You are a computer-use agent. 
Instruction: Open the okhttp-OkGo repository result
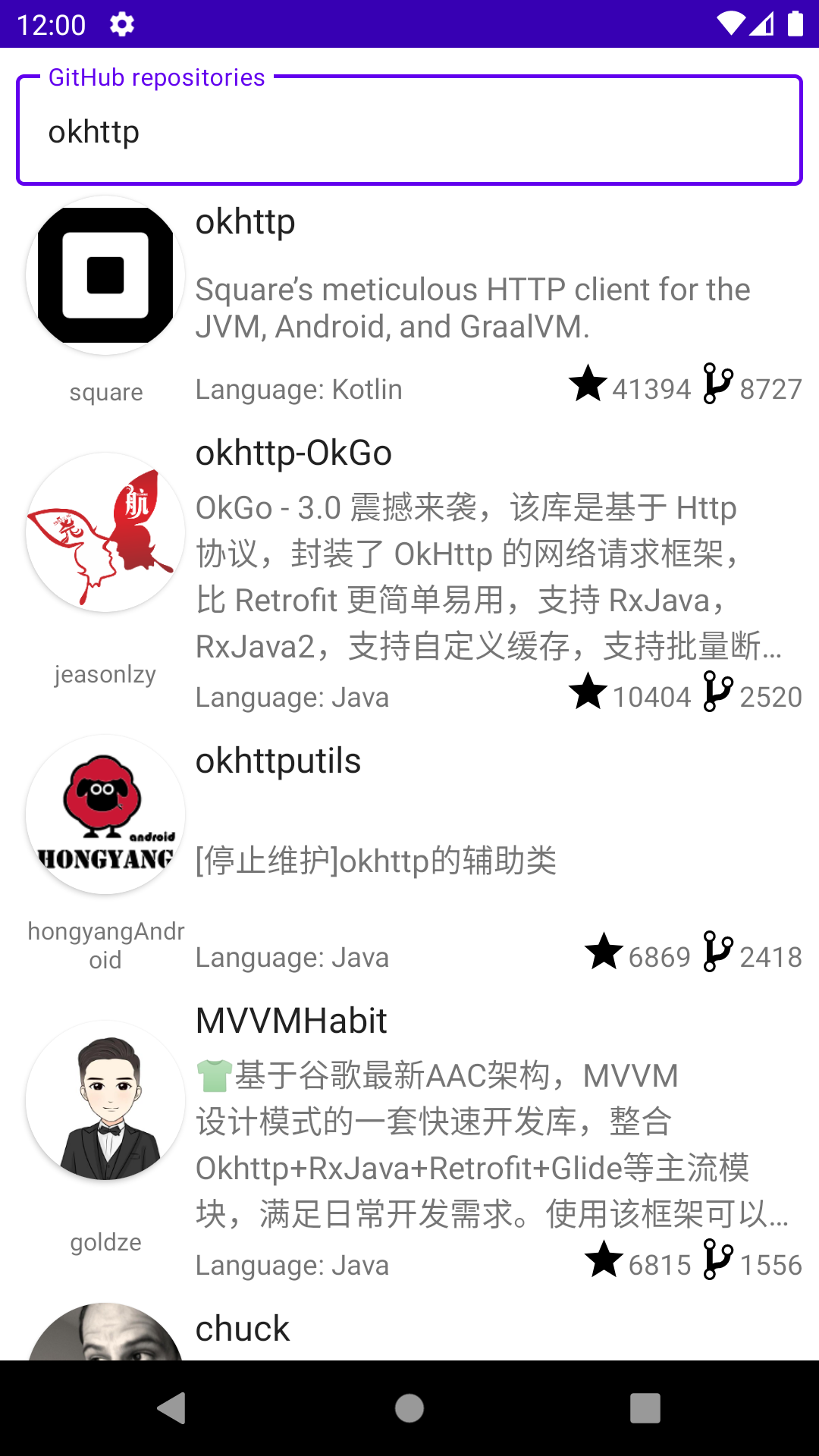click(409, 575)
